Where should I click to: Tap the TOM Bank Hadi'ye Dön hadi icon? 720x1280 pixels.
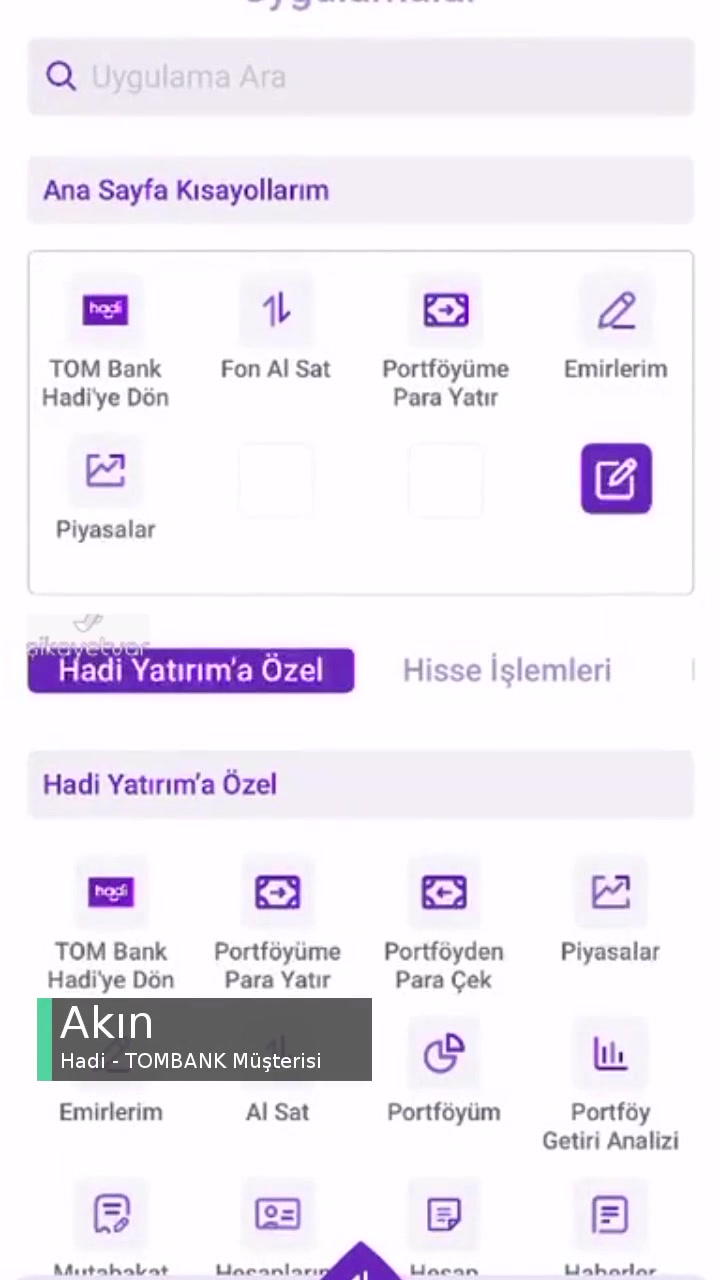click(106, 310)
